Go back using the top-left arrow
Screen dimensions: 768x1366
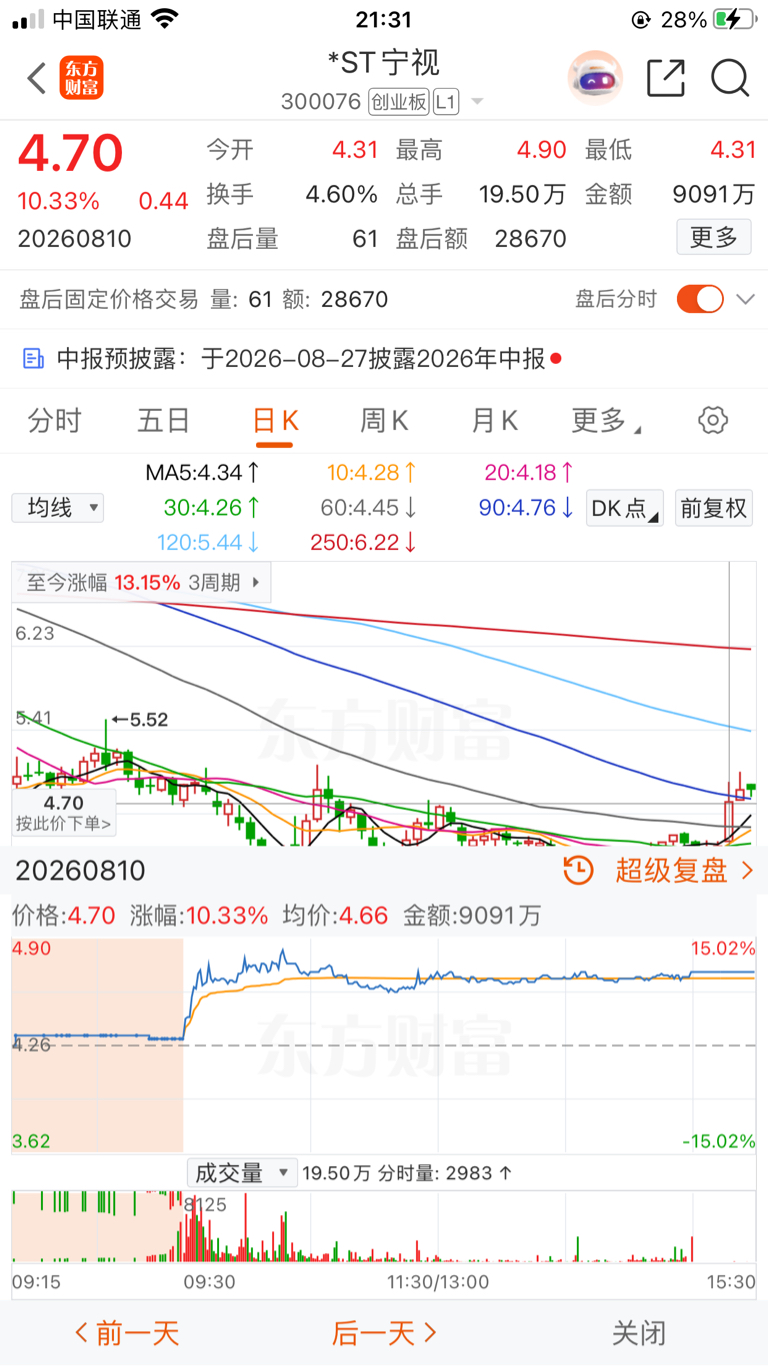[x=37, y=78]
